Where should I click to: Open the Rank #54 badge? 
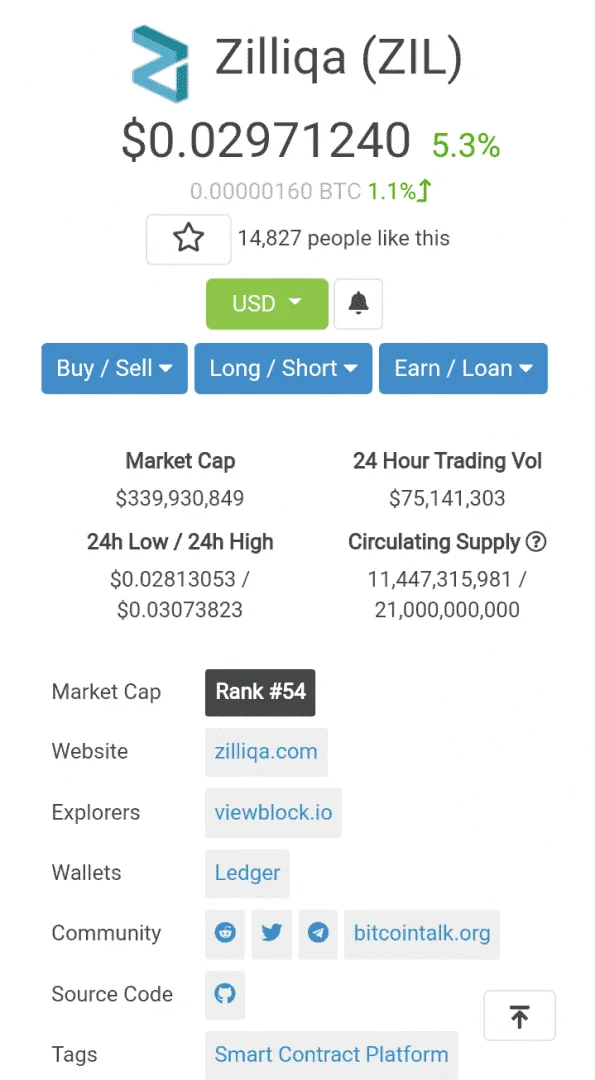(x=260, y=692)
